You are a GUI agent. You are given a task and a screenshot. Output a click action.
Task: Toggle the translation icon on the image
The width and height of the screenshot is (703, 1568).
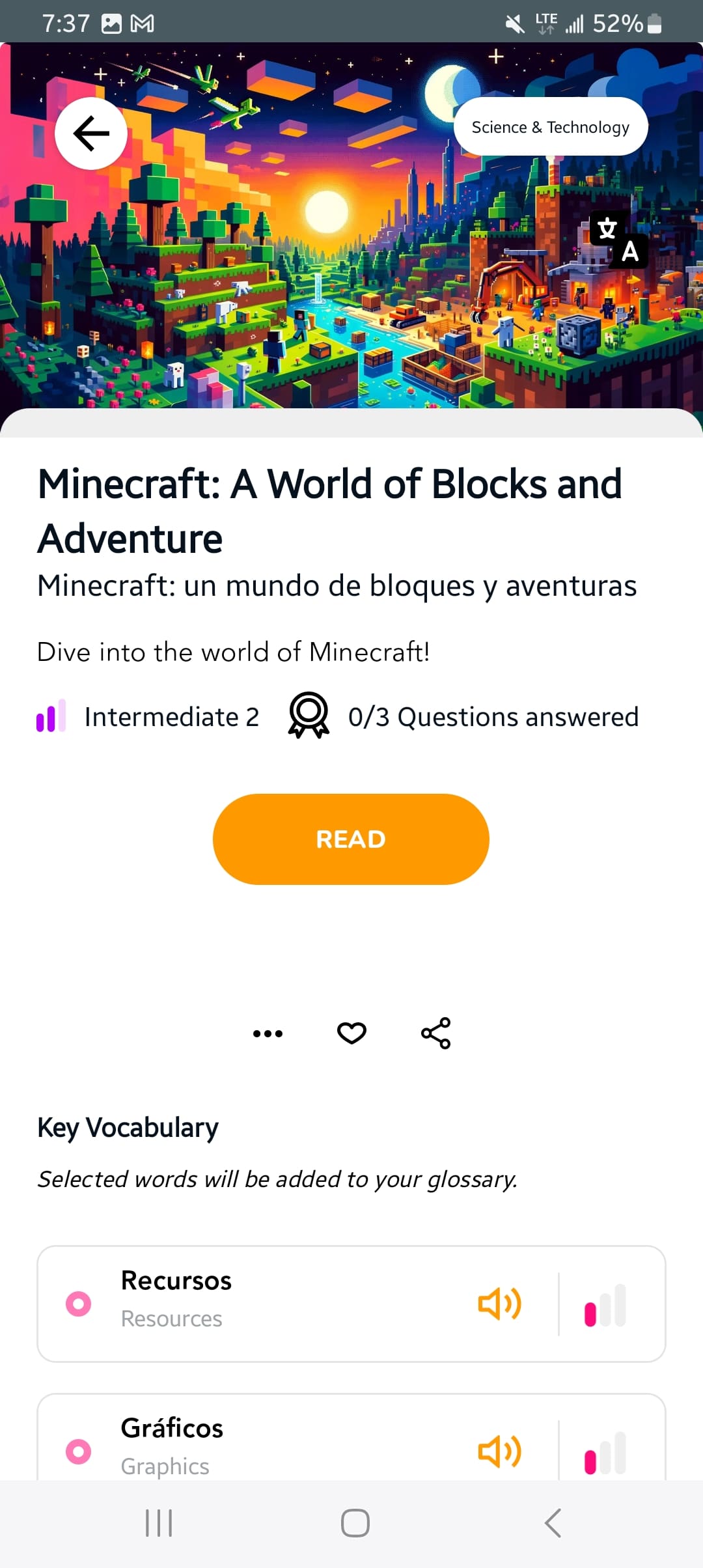pyautogui.click(x=619, y=240)
